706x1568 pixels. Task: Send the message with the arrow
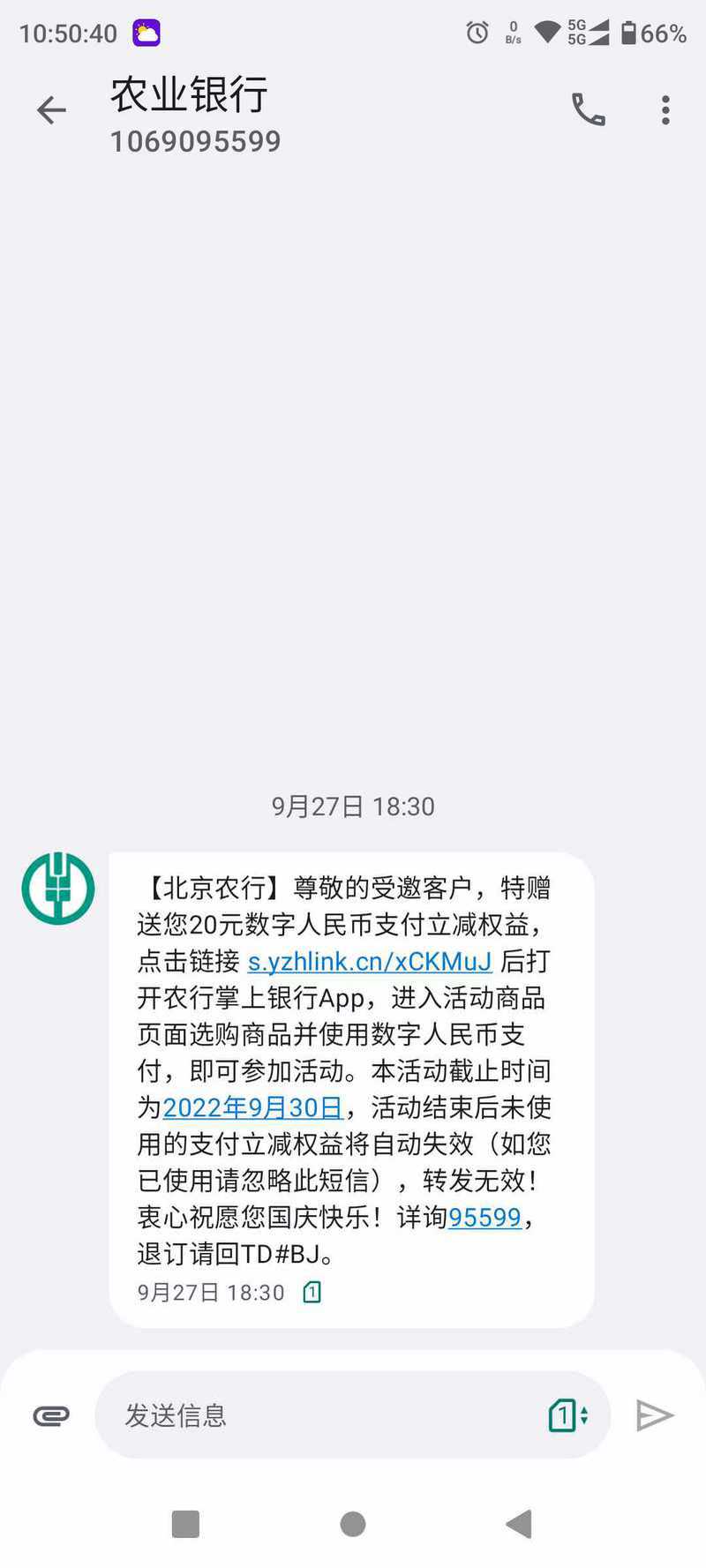coord(655,1415)
